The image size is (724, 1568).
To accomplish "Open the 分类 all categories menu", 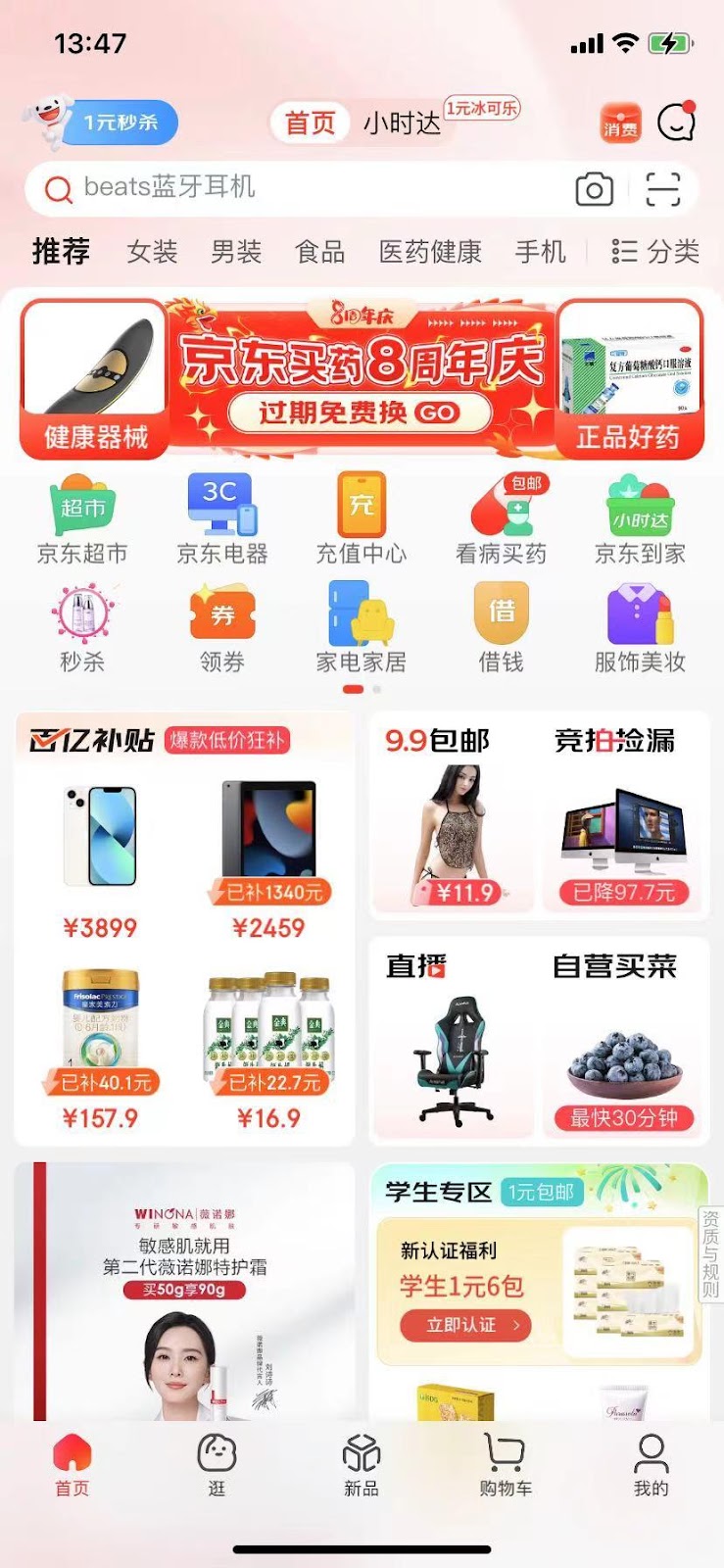I will pos(655,252).
